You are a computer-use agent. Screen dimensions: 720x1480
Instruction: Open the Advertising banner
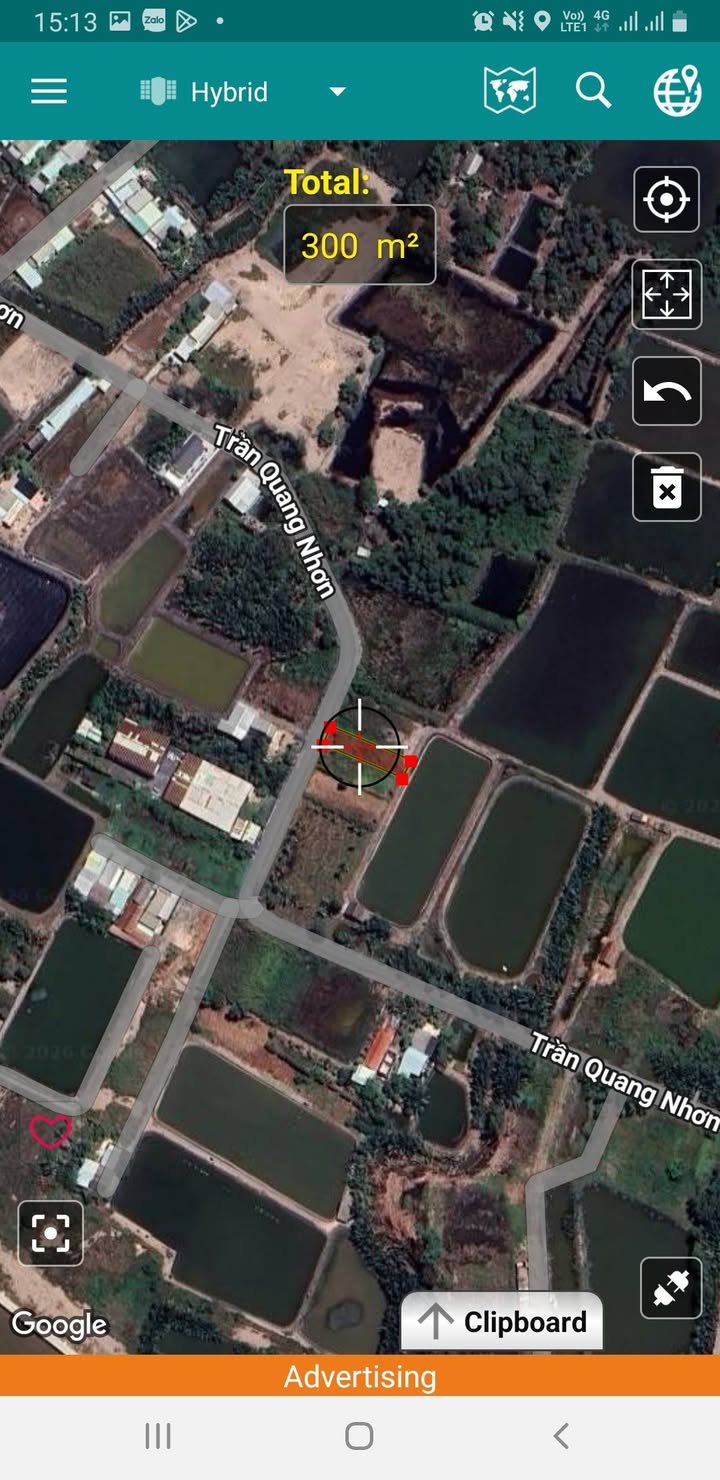360,1376
